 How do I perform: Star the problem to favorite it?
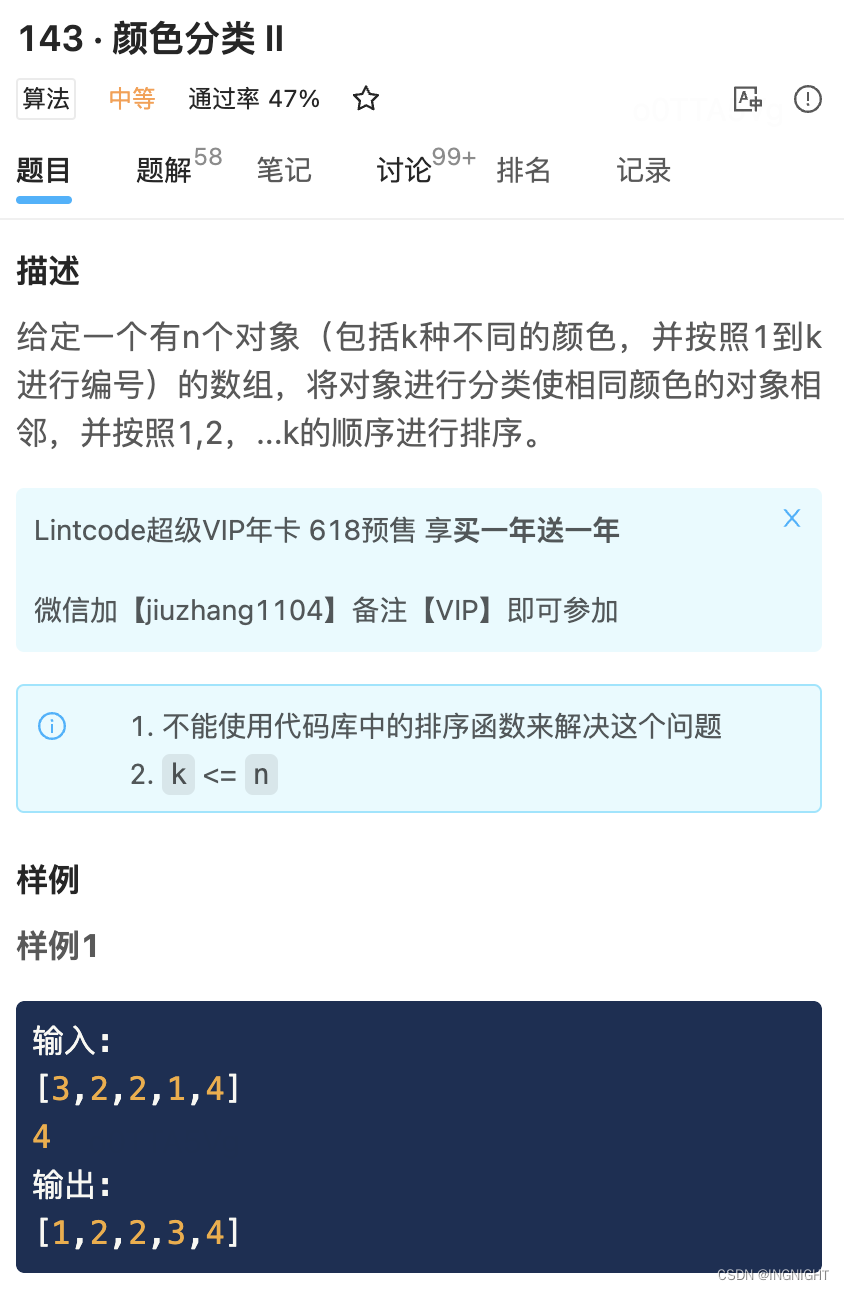coord(365,99)
